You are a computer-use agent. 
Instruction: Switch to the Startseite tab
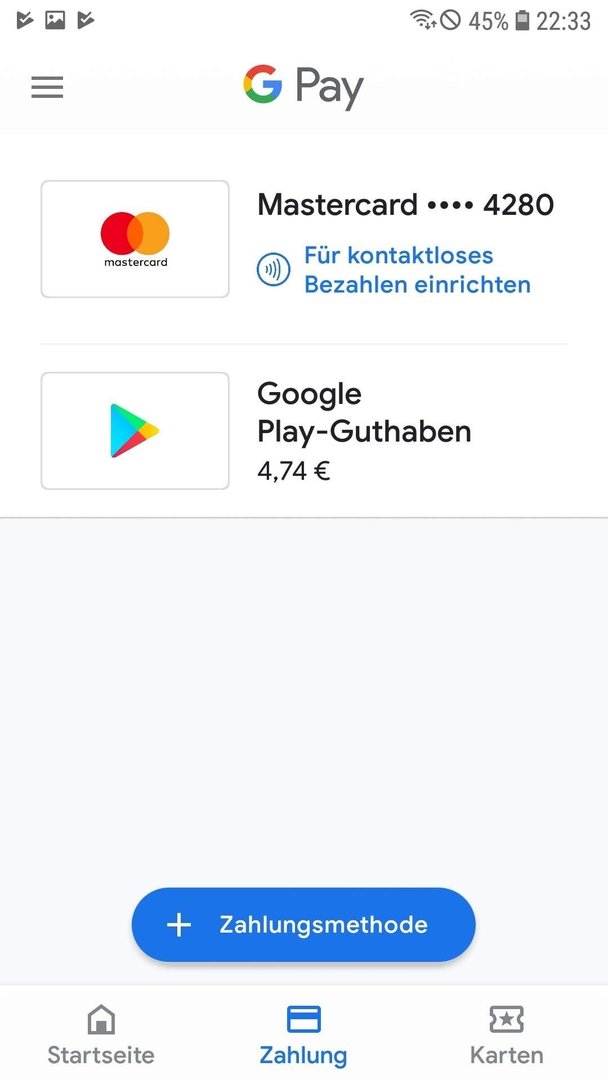click(101, 1035)
